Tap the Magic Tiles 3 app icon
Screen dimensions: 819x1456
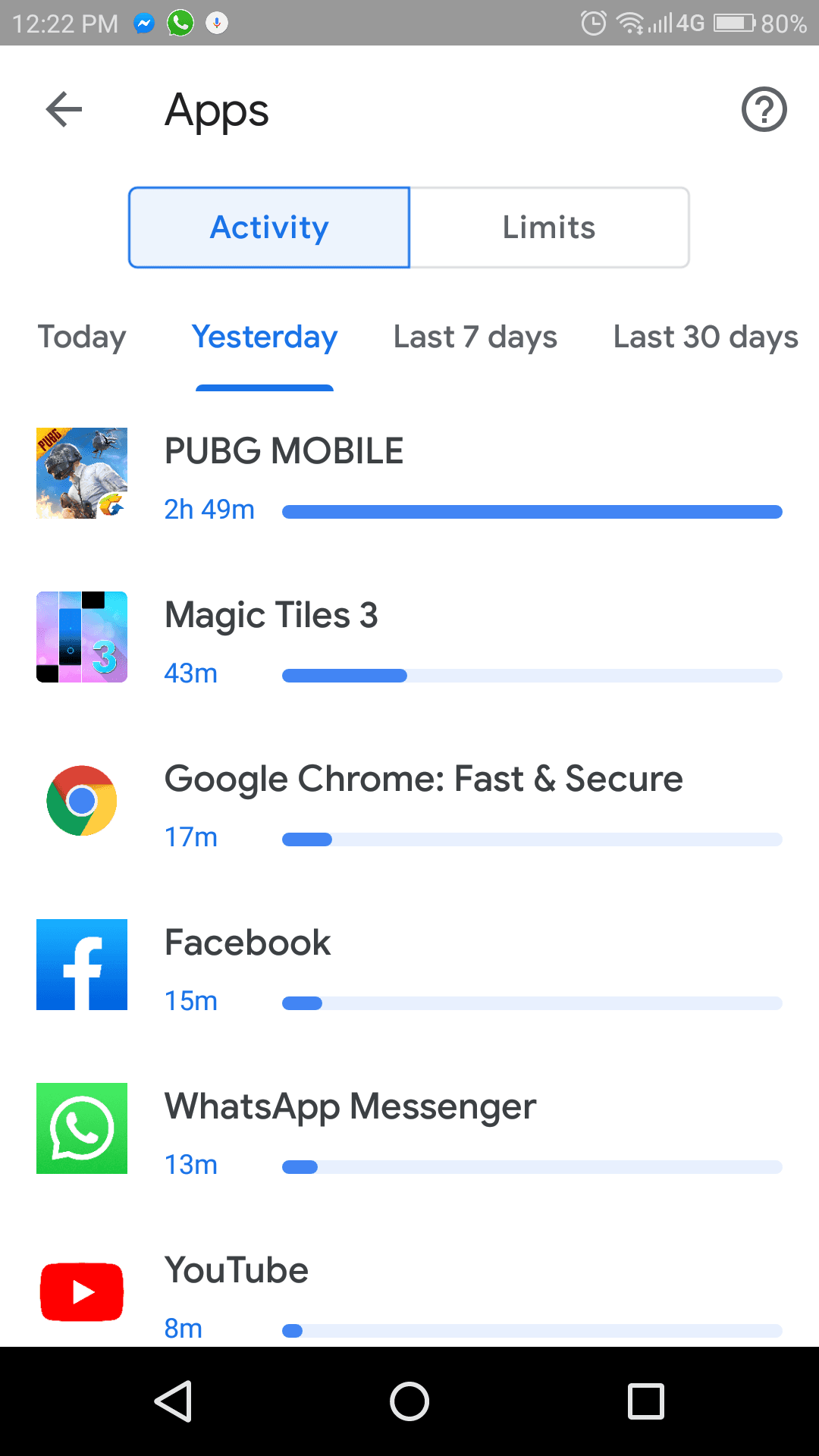tap(81, 636)
